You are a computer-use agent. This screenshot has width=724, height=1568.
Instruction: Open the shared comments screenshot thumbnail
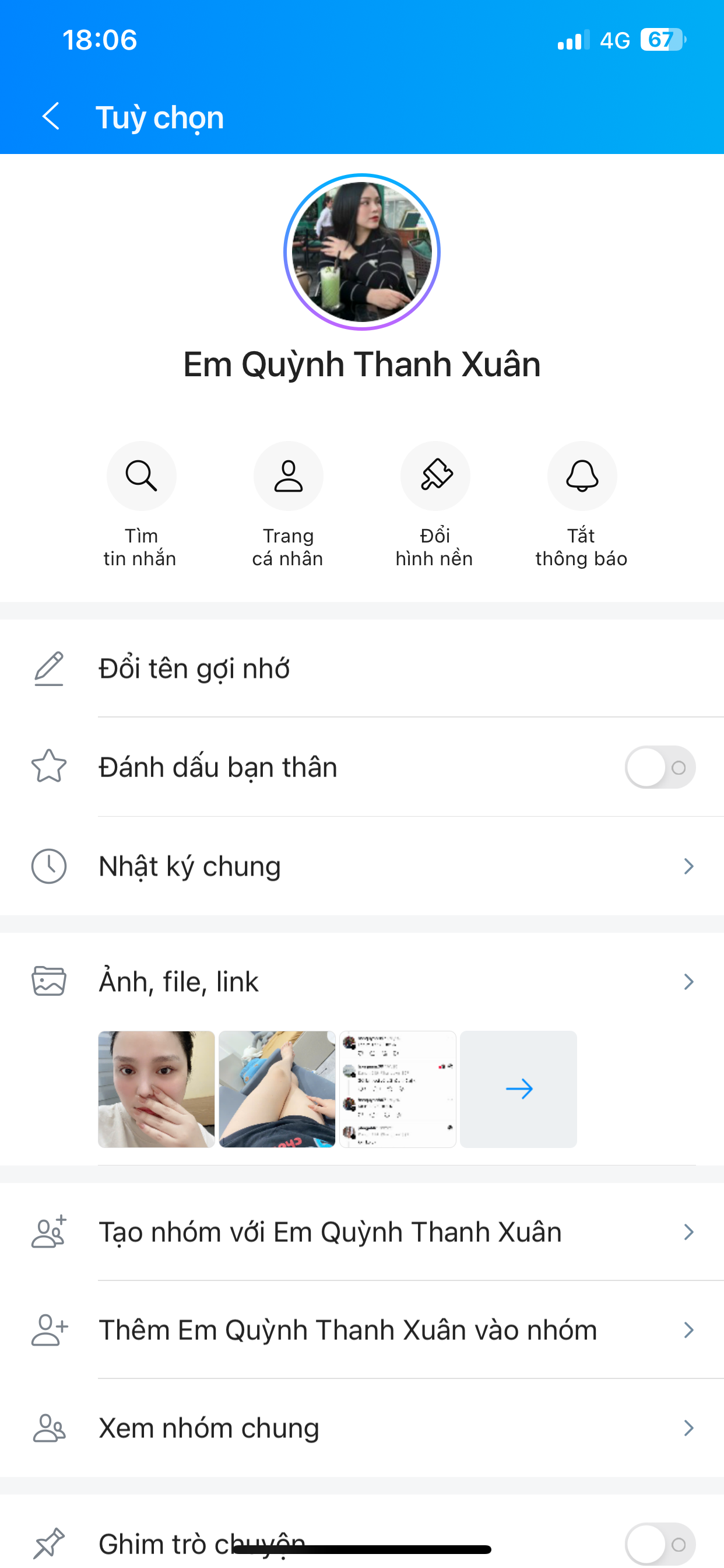pos(398,1089)
